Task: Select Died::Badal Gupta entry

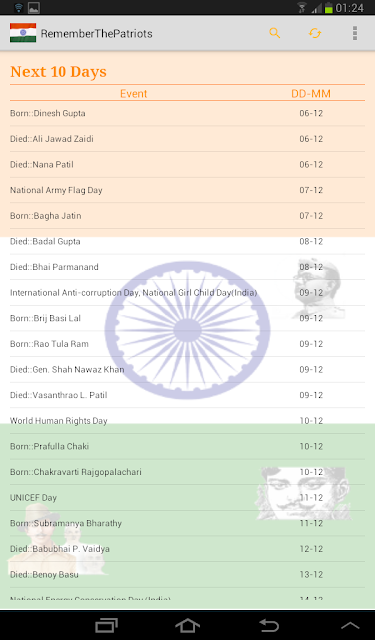Action: (x=187, y=242)
